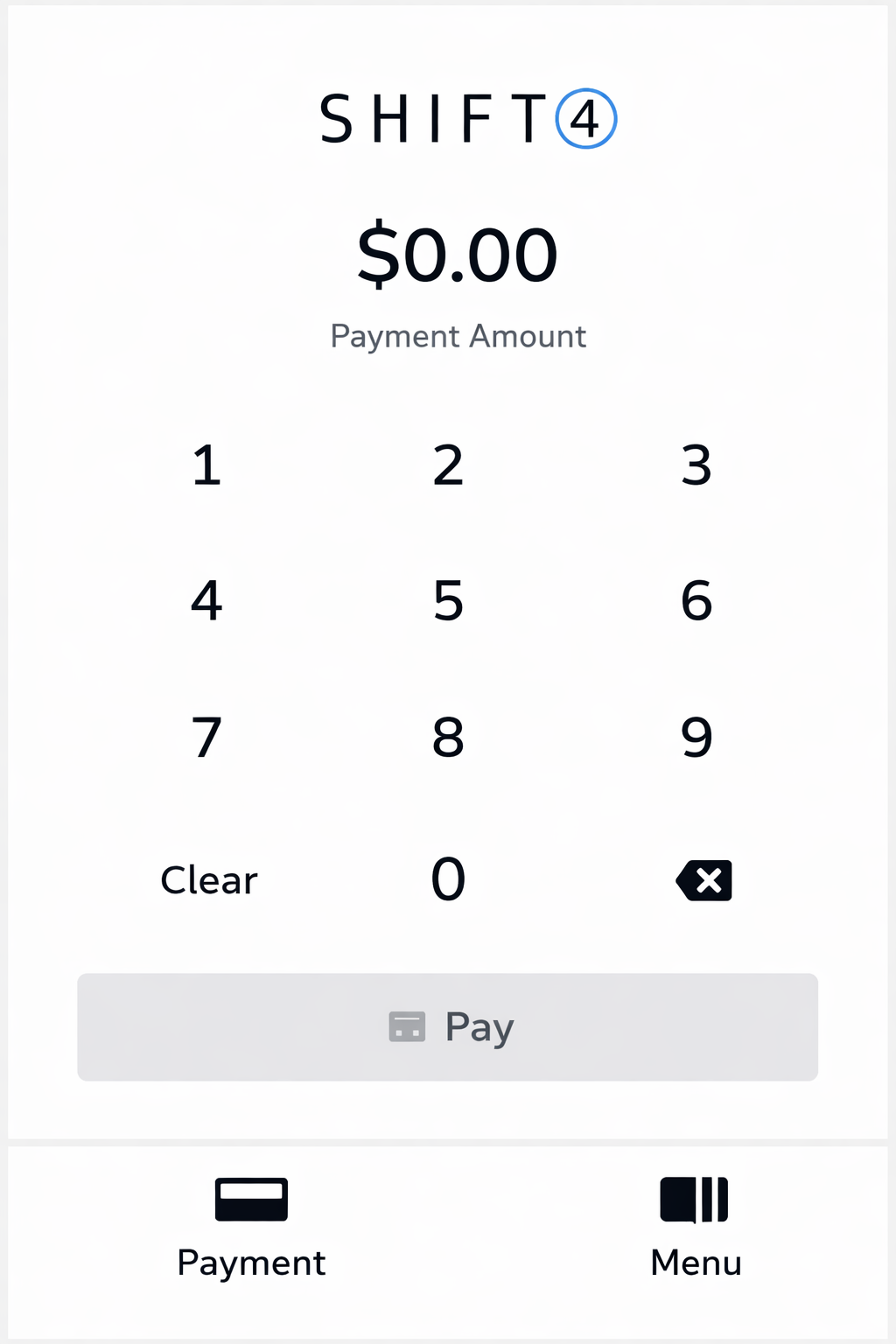Tap the number 2 key
This screenshot has width=896, height=1344.
point(448,465)
